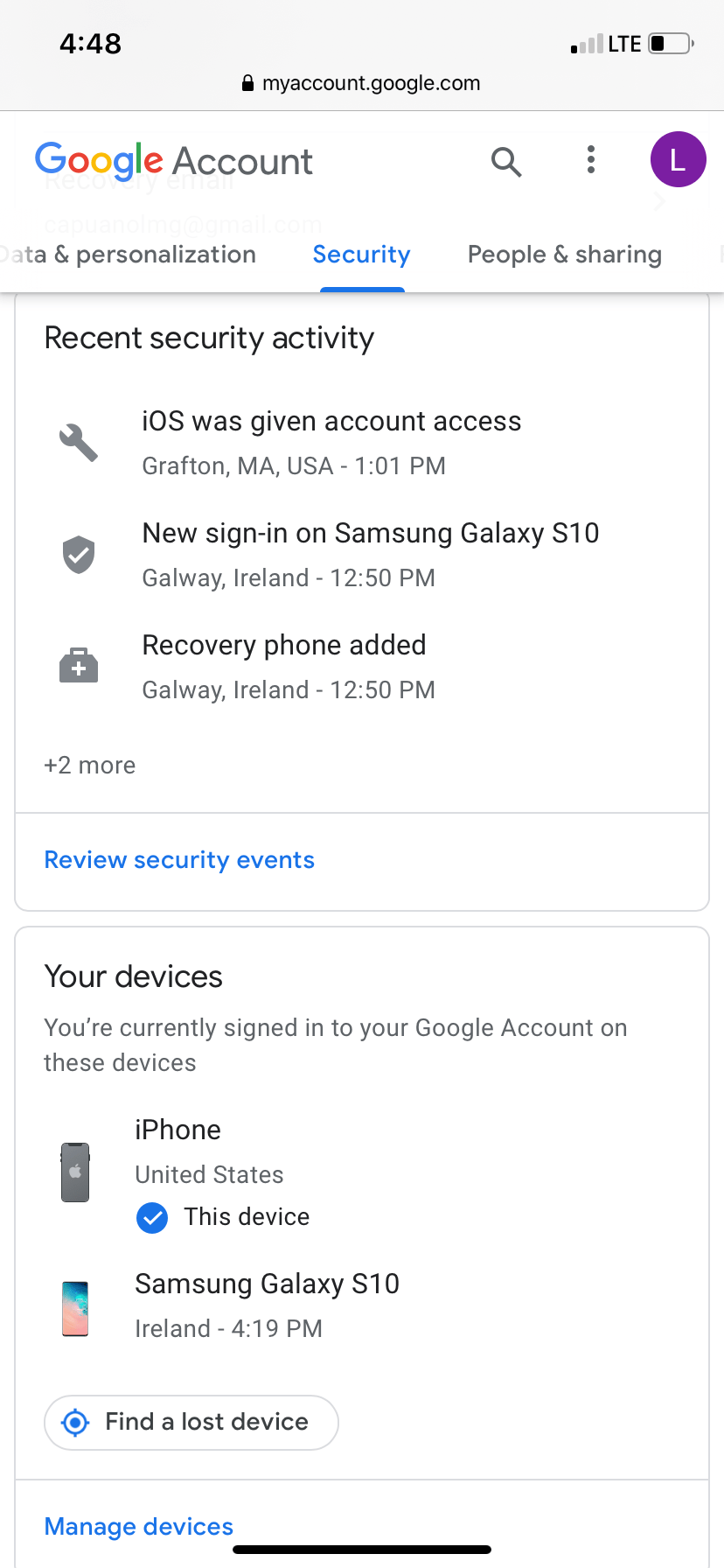This screenshot has width=724, height=1568.
Task: Select the Security tab
Action: [361, 255]
